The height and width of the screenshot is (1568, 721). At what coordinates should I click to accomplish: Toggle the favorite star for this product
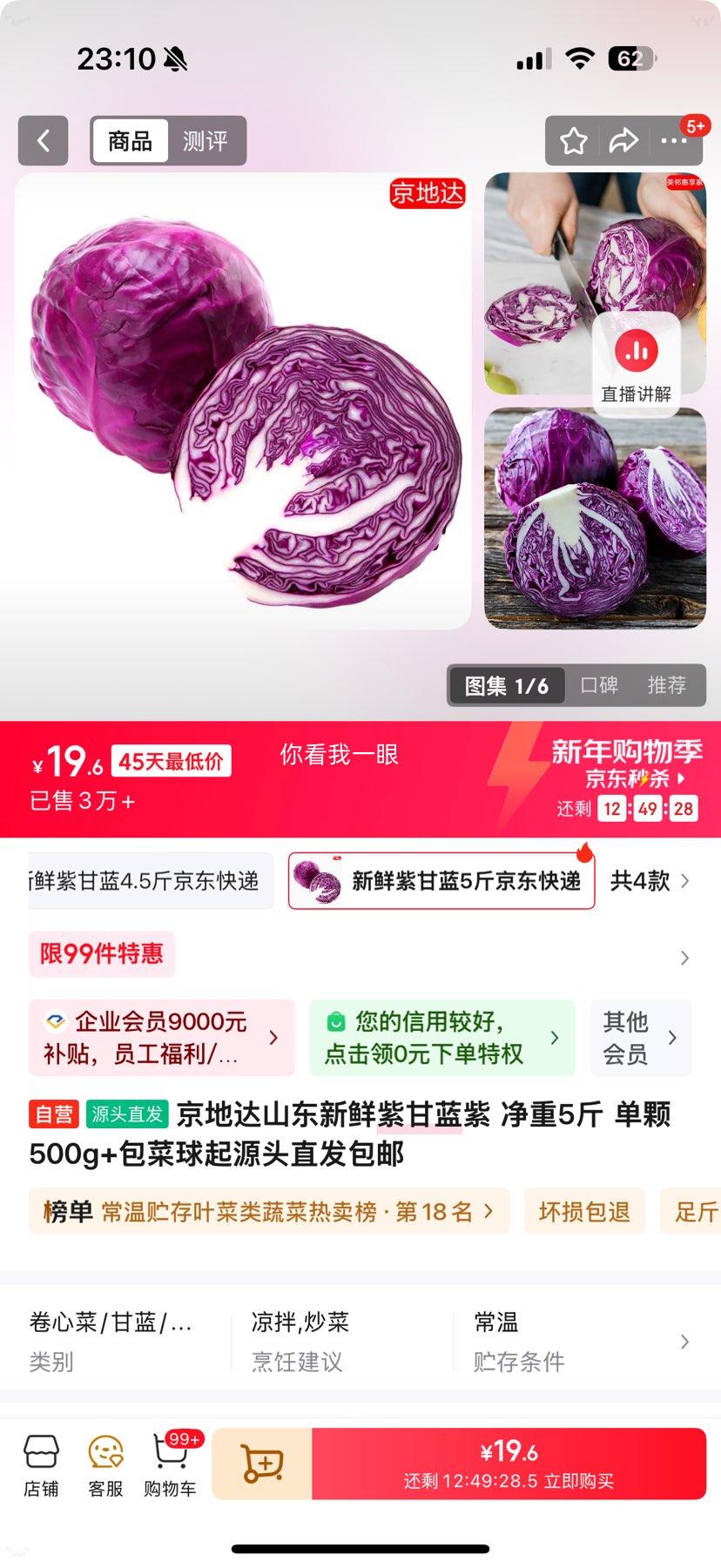(572, 140)
